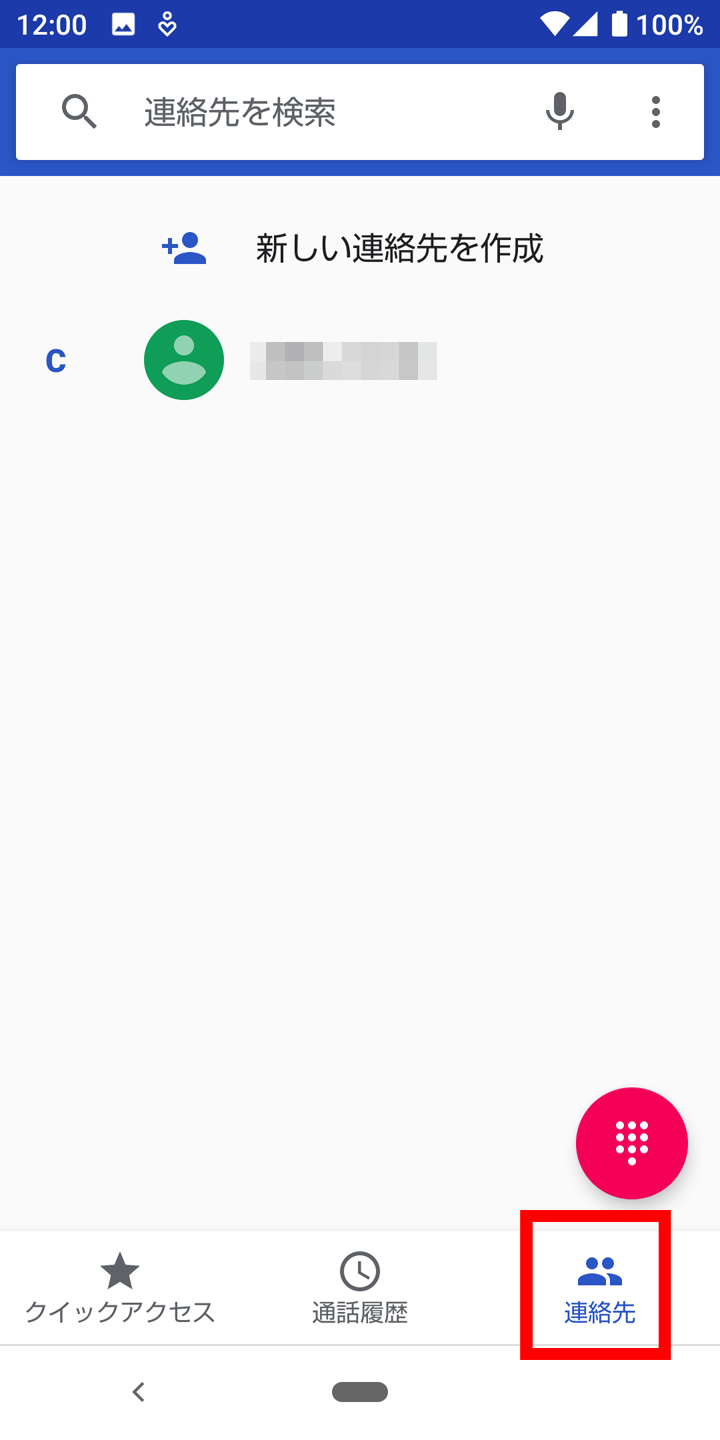This screenshot has width=720, height=1440.
Task: Switch to the 通話履歴 tab
Action: [360, 1289]
